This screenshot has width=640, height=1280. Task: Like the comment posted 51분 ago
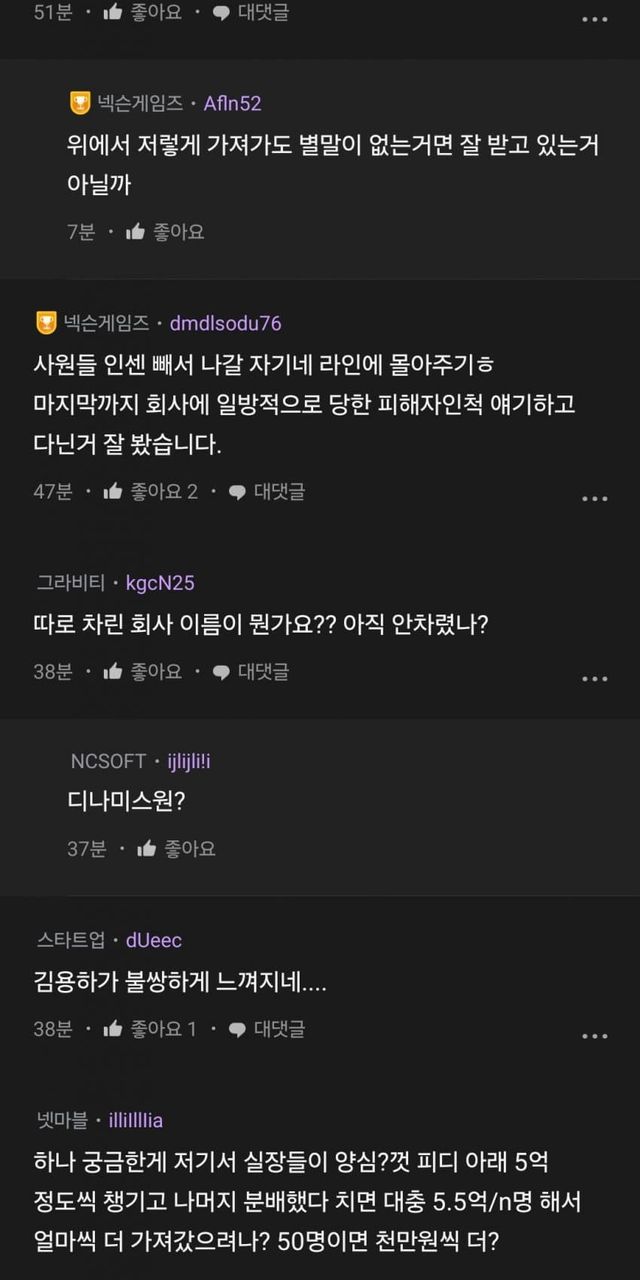pos(142,14)
